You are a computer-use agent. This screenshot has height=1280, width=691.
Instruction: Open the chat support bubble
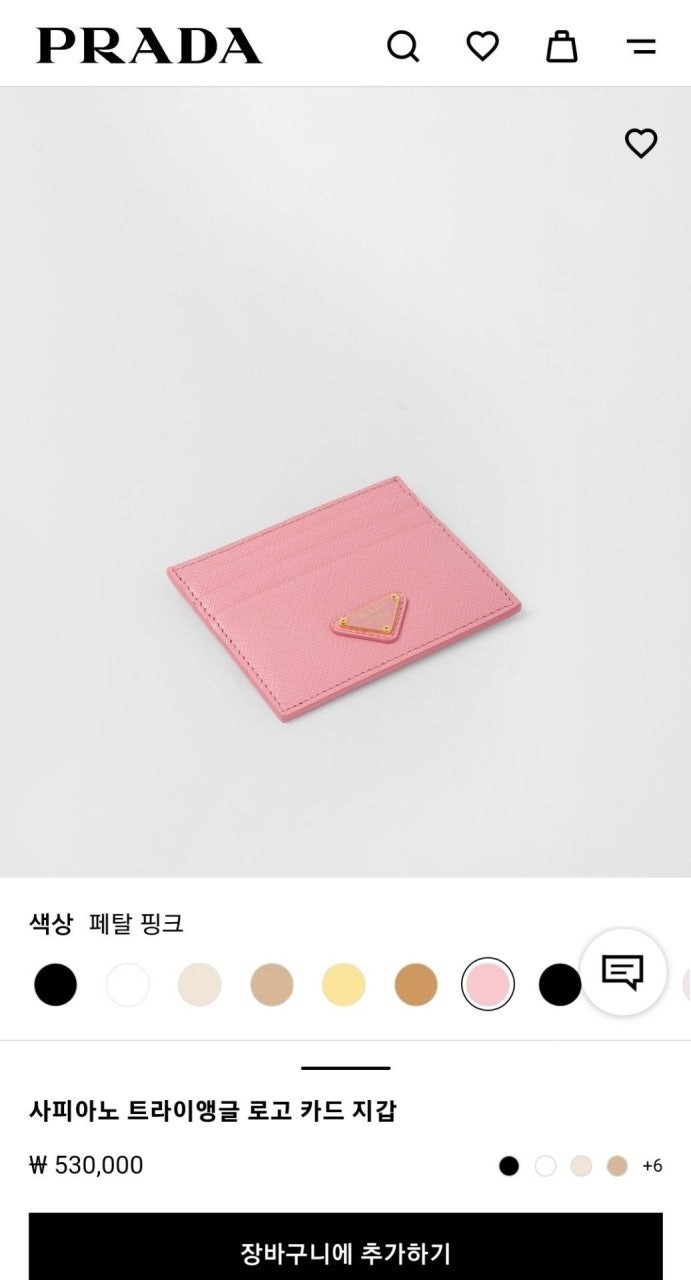click(623, 971)
